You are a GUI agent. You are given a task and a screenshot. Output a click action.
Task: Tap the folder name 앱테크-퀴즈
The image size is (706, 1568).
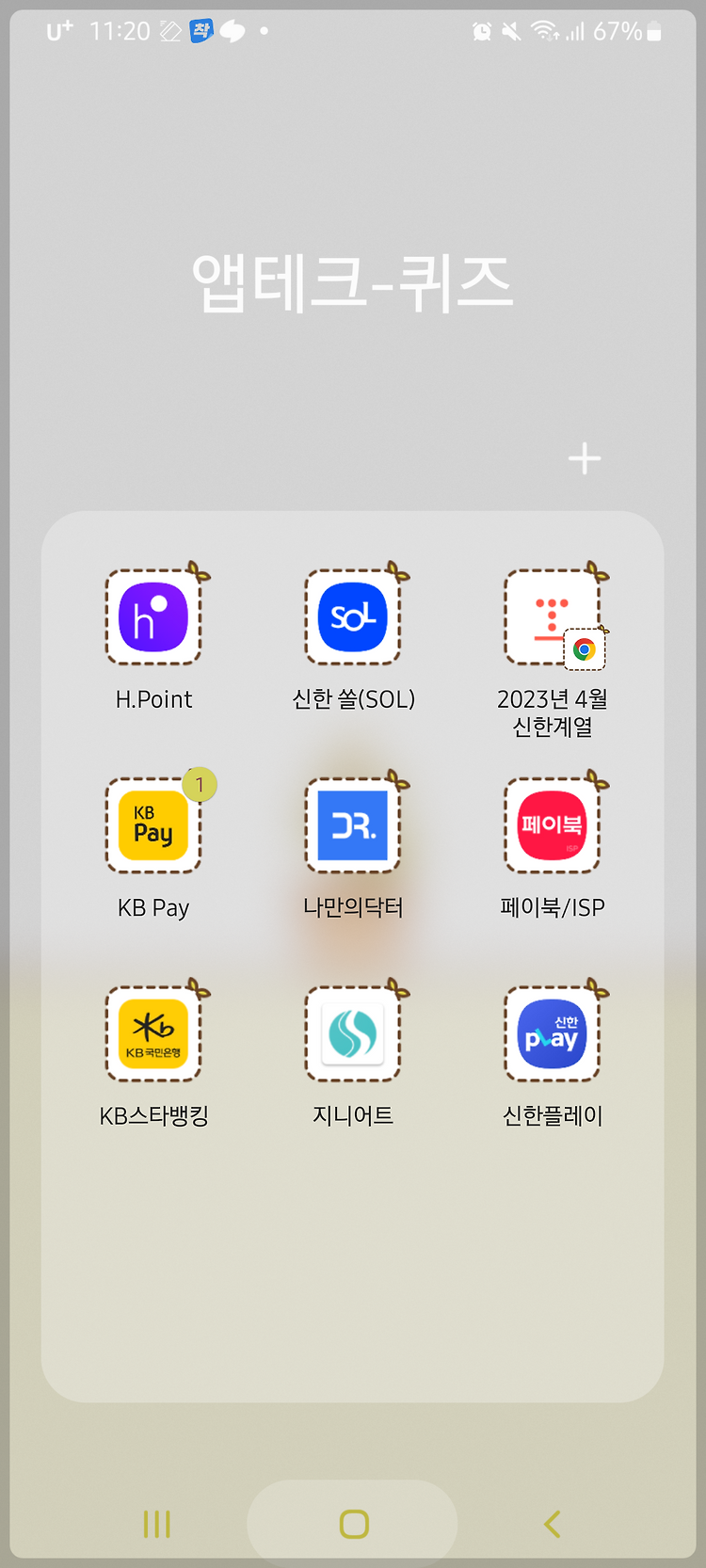tap(353, 282)
